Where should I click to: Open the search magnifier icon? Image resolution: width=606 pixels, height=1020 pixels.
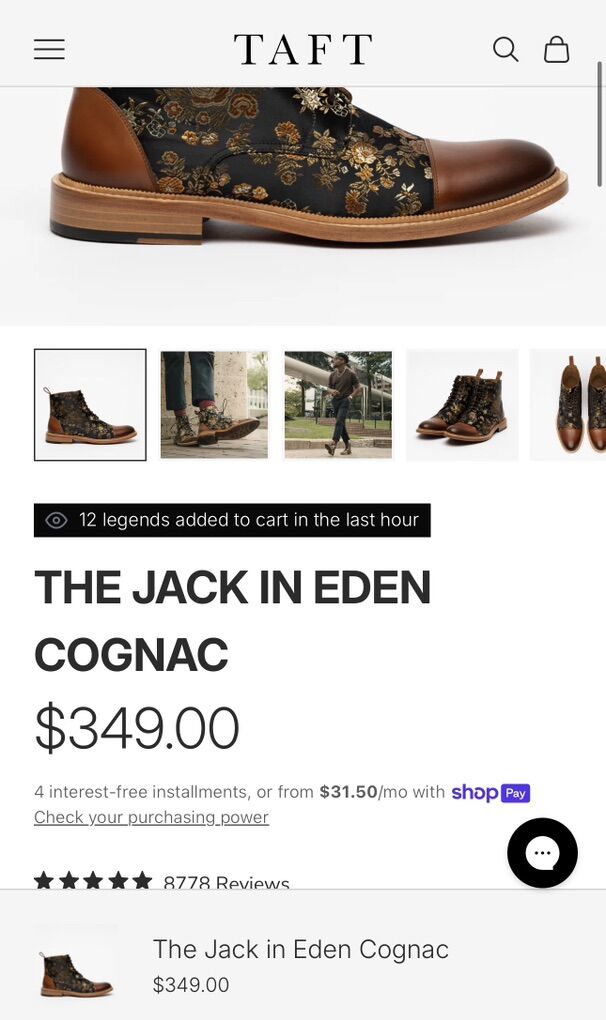[x=505, y=49]
